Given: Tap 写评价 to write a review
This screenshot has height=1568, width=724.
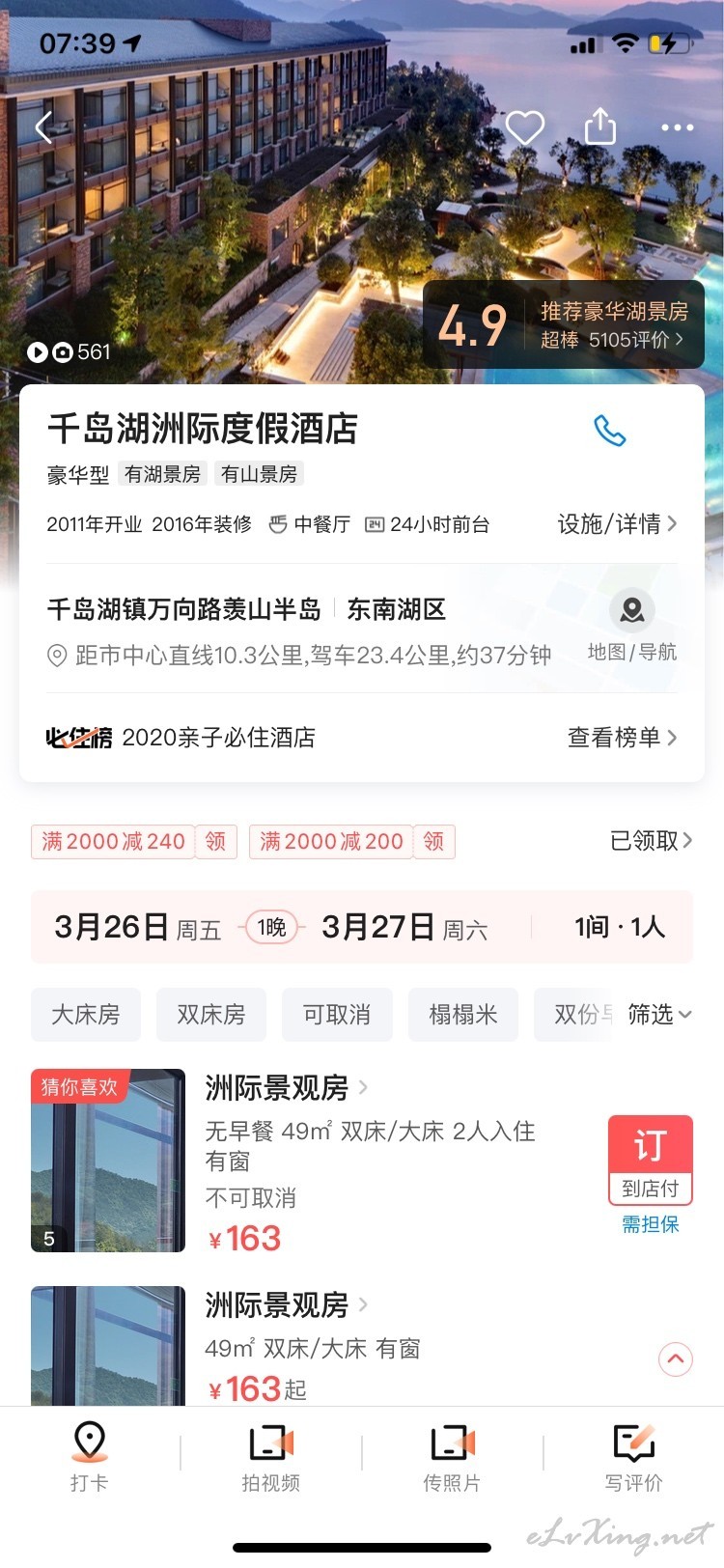Looking at the screenshot, I should (633, 1456).
